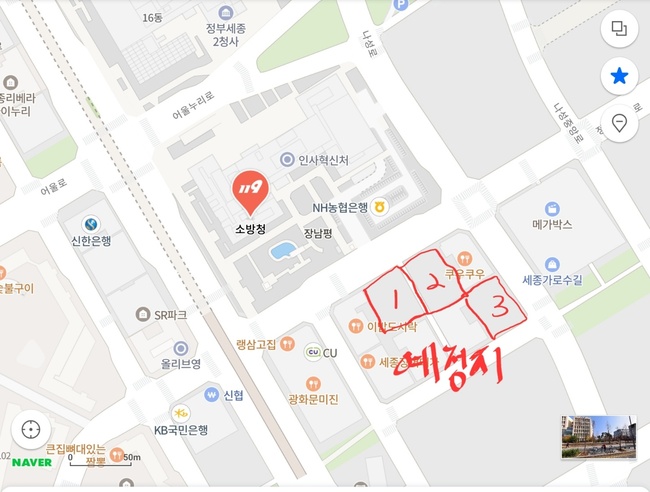Open the street view thumbnail

598,437
